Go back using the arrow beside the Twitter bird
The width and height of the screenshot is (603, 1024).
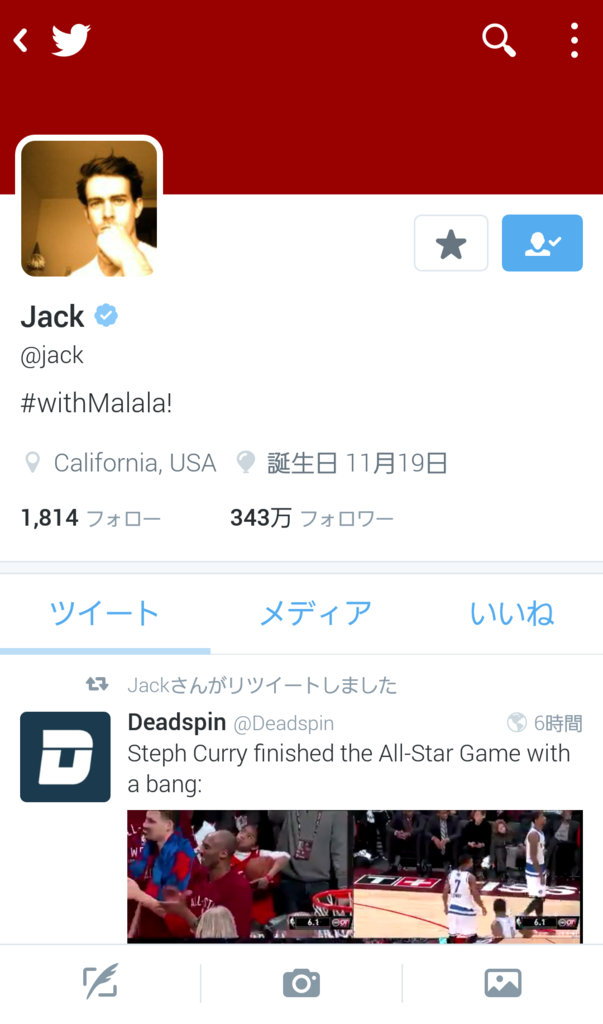point(21,40)
